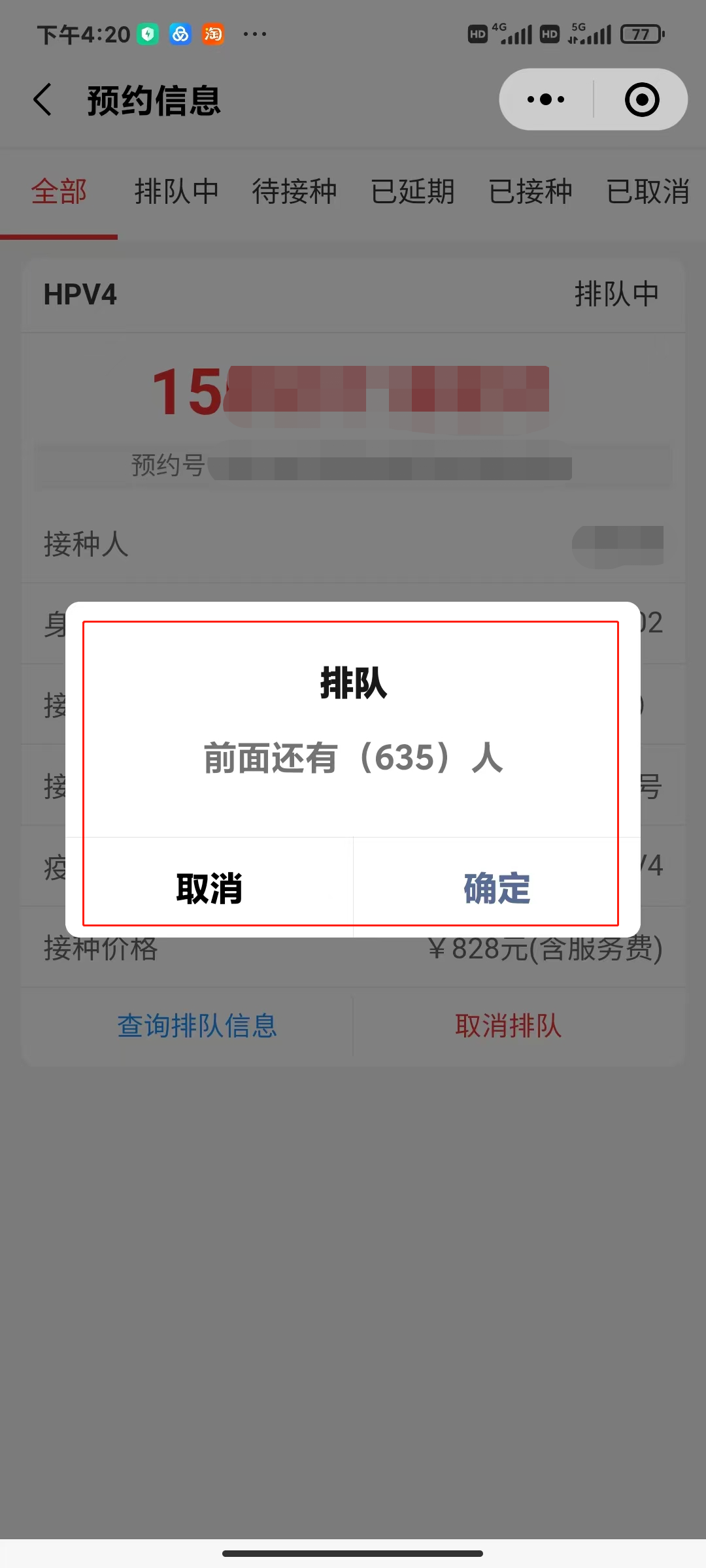Switch to the 已接种 tab
This screenshot has height=1568, width=706.
530,192
